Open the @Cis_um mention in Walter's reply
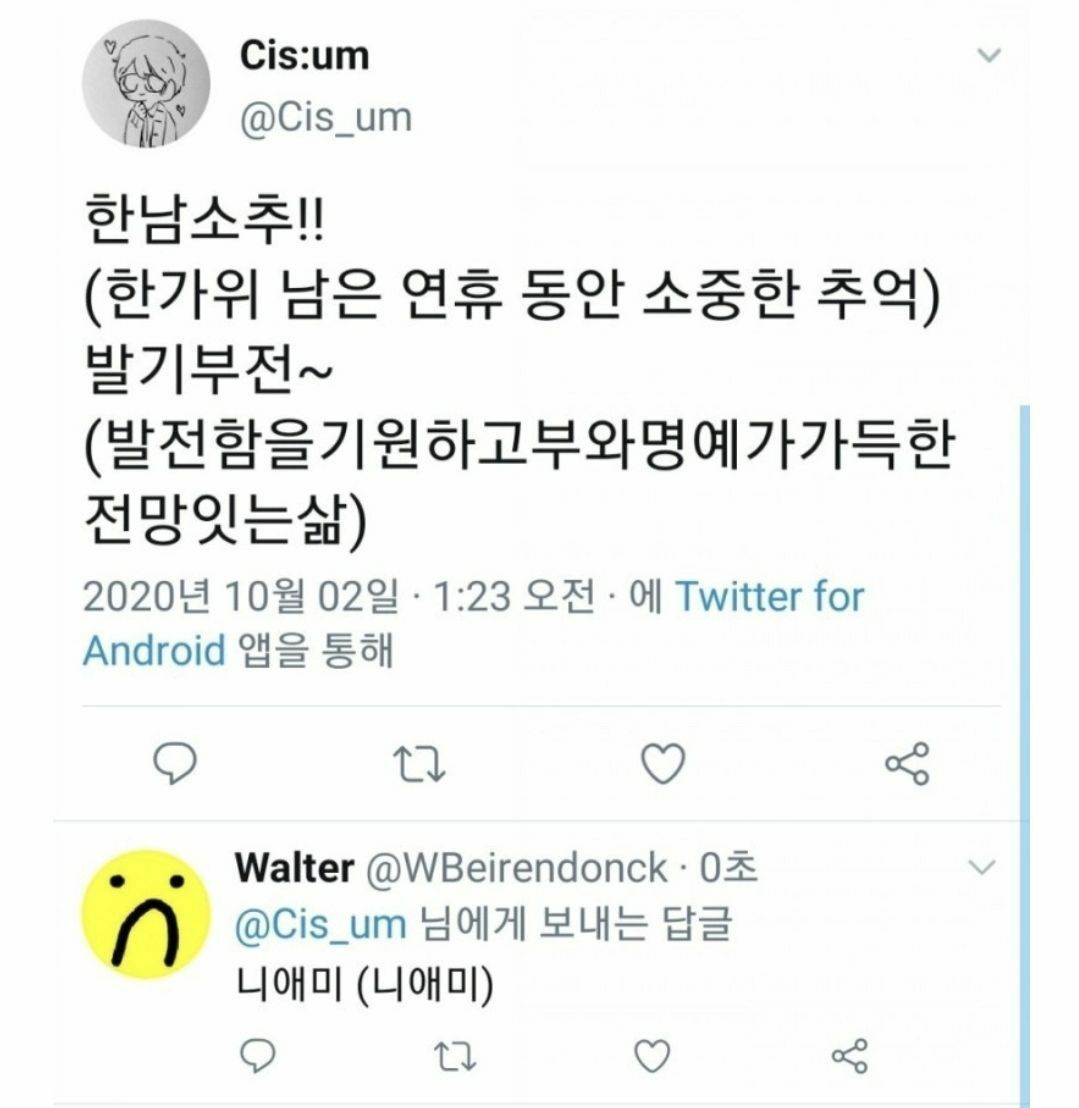 pos(321,924)
